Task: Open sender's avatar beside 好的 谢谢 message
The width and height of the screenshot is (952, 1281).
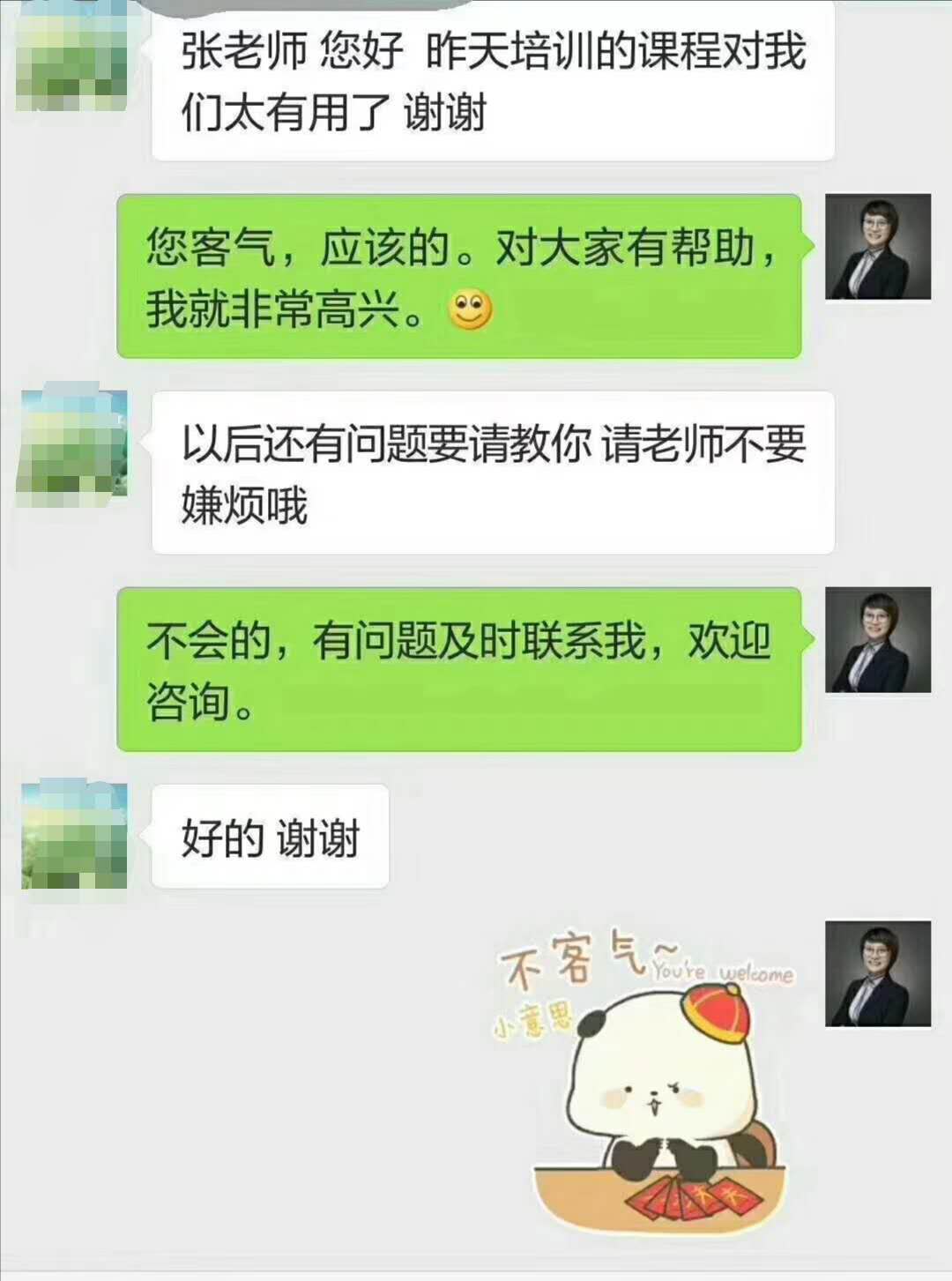Action: (74, 835)
